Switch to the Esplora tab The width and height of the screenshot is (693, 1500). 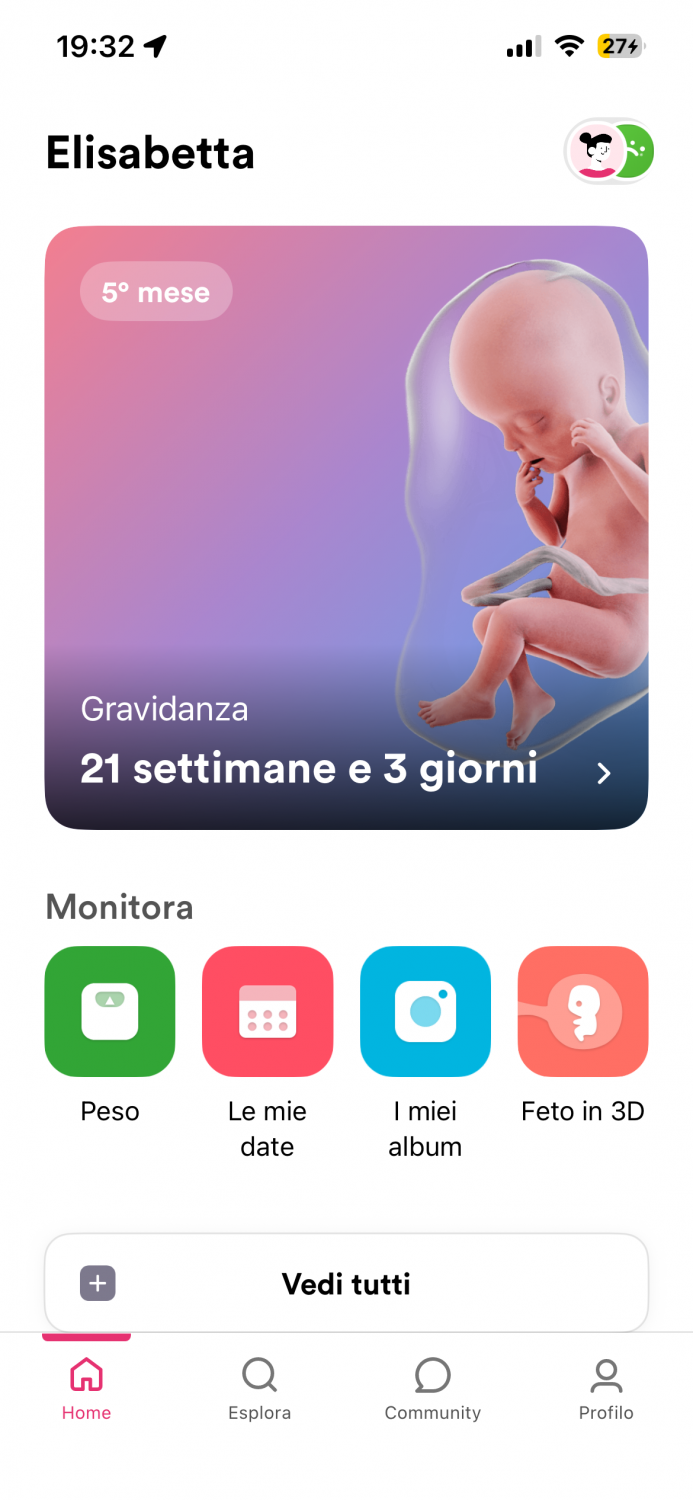(x=259, y=1388)
